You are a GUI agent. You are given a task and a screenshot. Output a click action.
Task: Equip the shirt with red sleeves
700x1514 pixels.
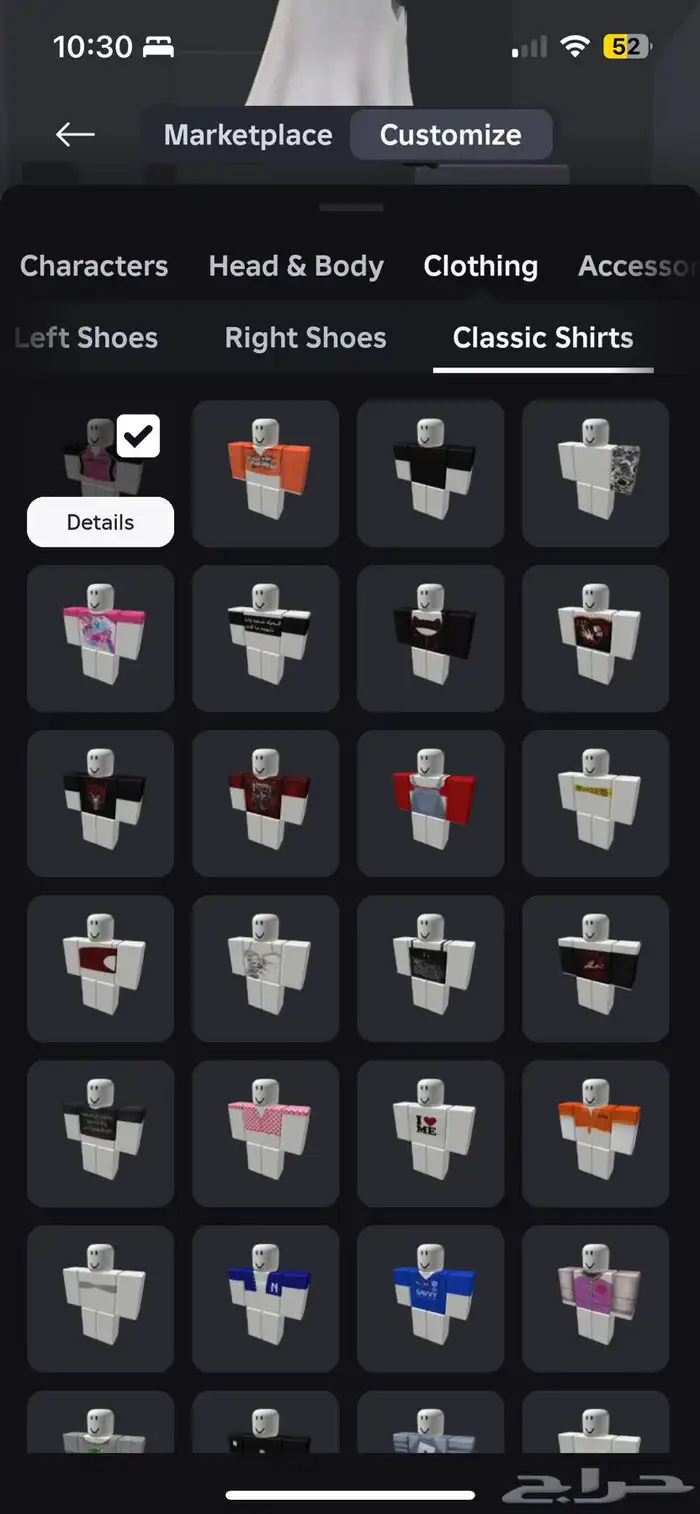tap(430, 803)
